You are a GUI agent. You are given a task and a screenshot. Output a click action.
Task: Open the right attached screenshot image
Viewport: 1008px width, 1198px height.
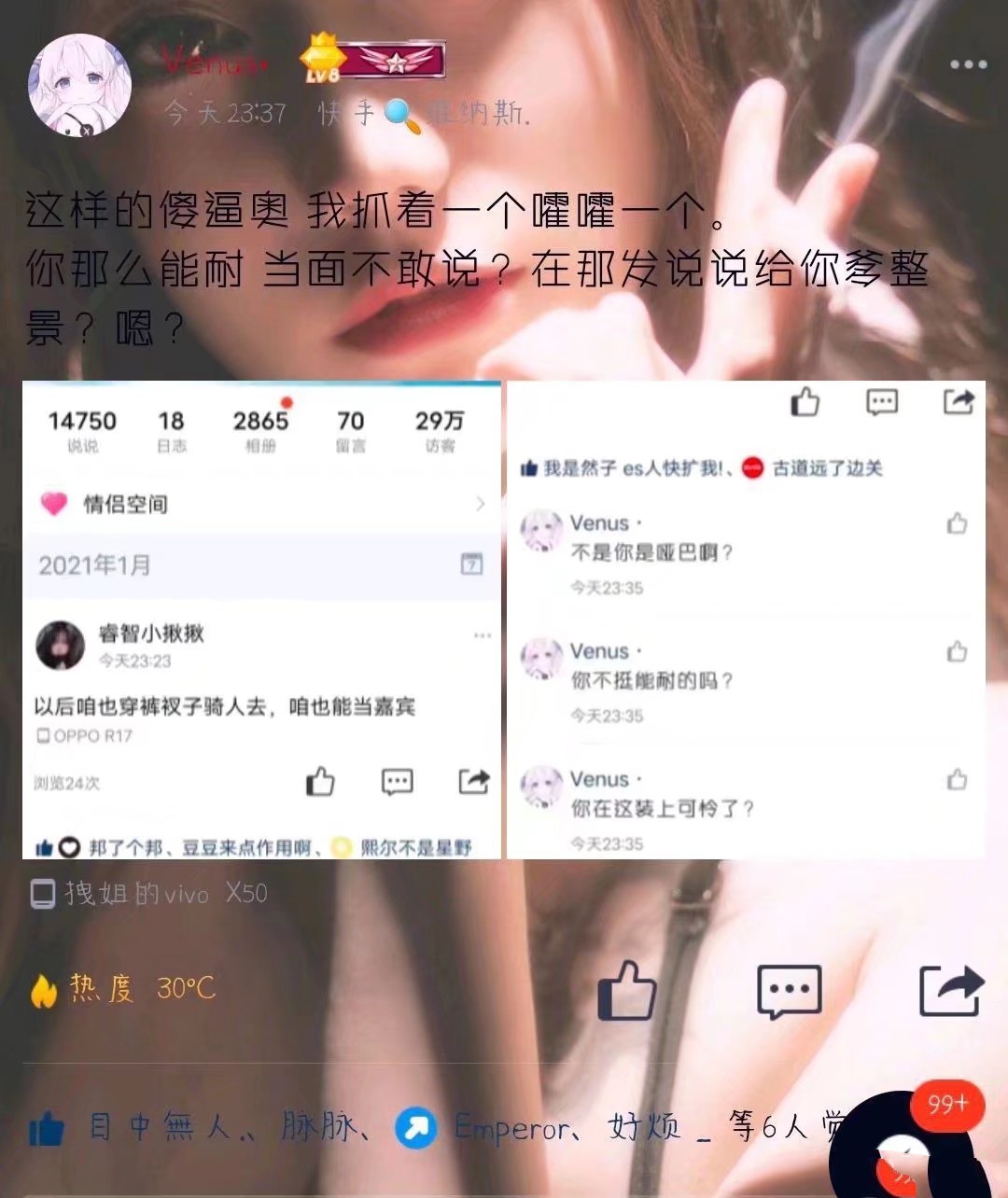tap(745, 620)
